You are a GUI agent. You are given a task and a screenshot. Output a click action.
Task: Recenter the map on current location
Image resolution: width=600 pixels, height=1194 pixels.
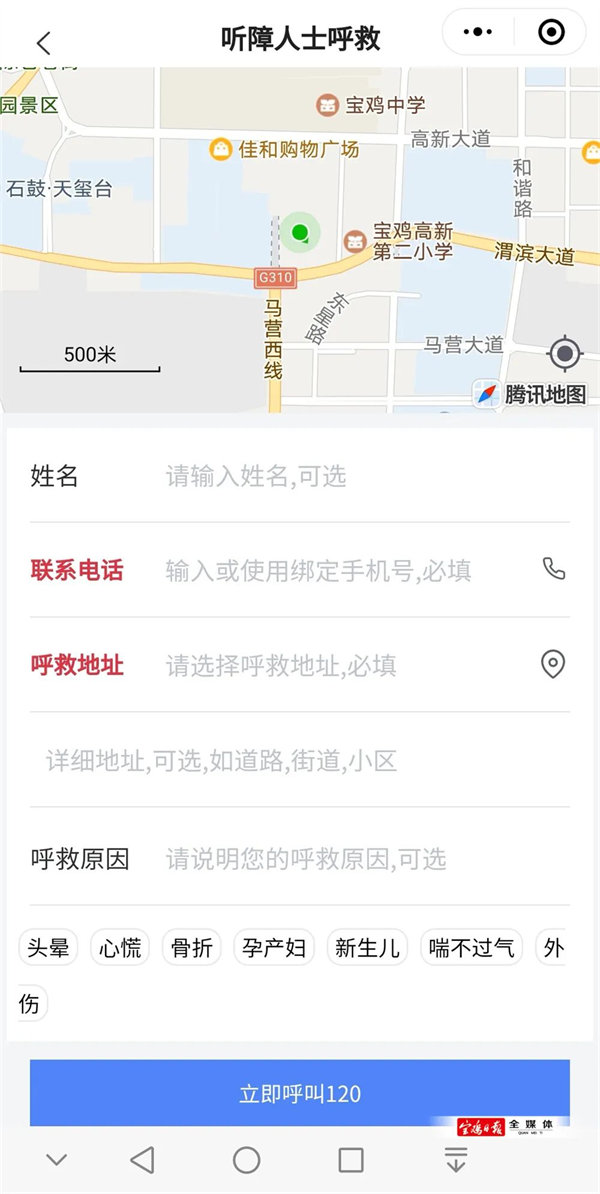pyautogui.click(x=565, y=353)
